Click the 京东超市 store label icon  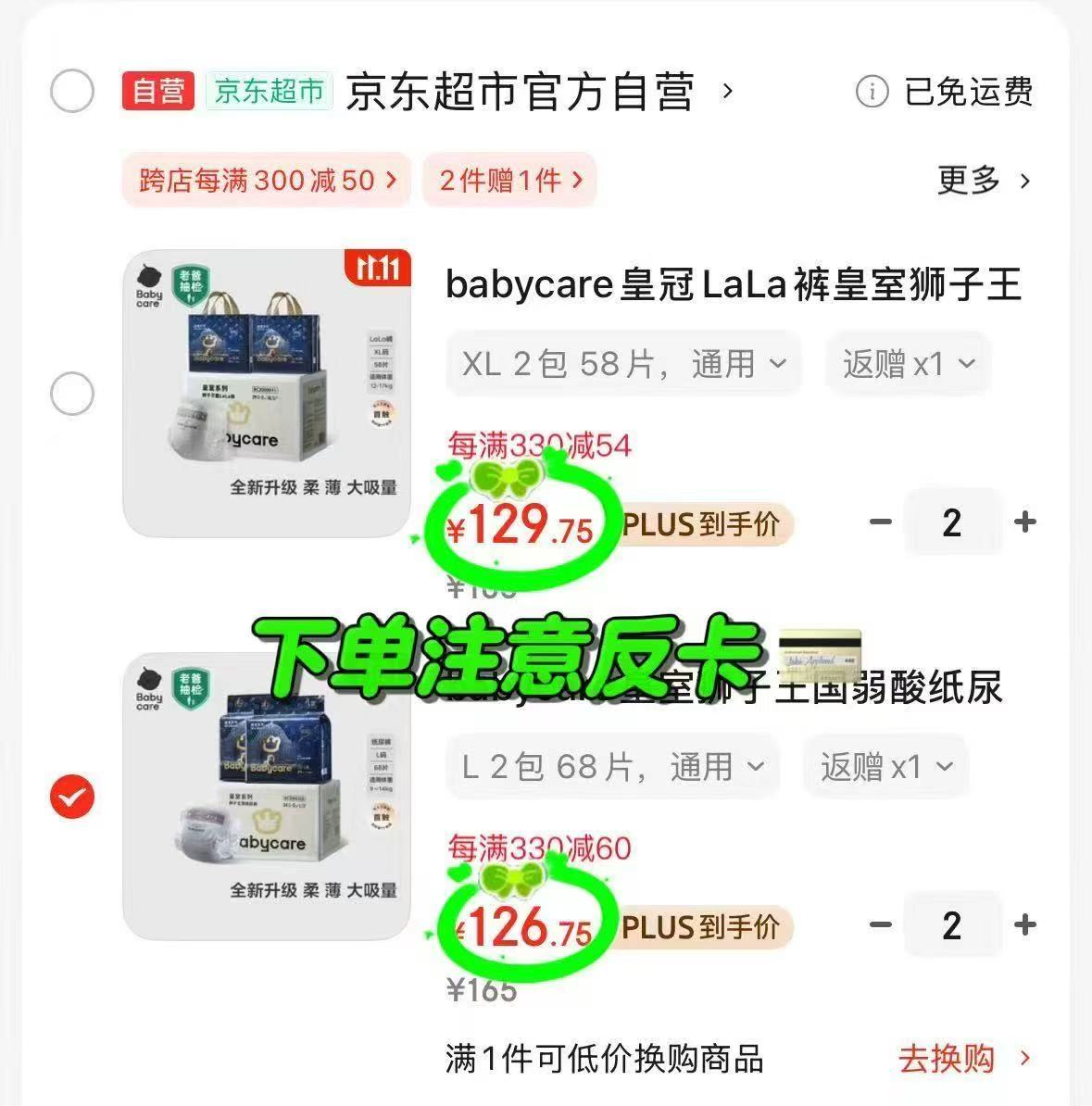click(x=269, y=91)
